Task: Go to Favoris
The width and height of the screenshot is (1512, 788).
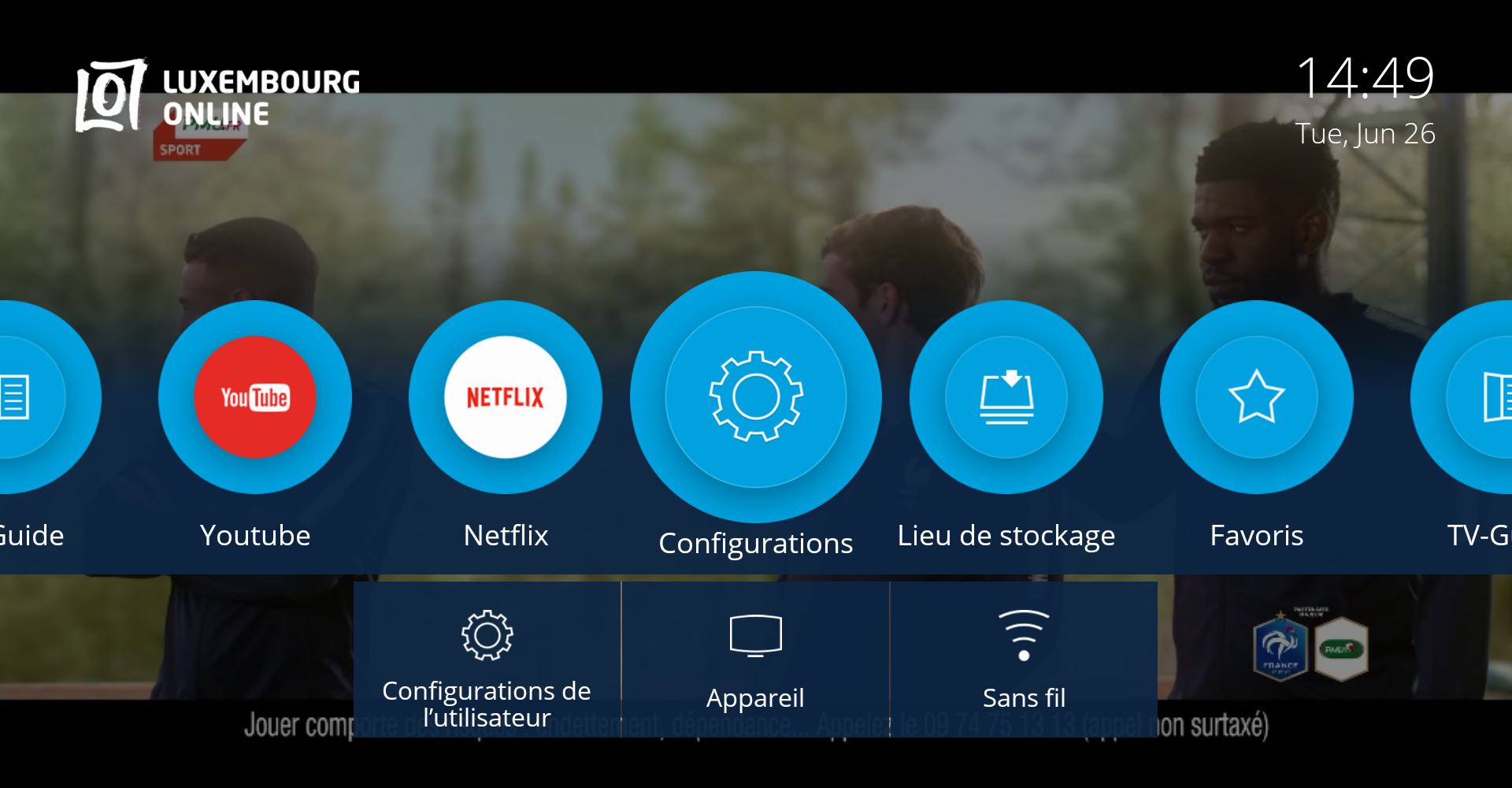Action: 1256,397
